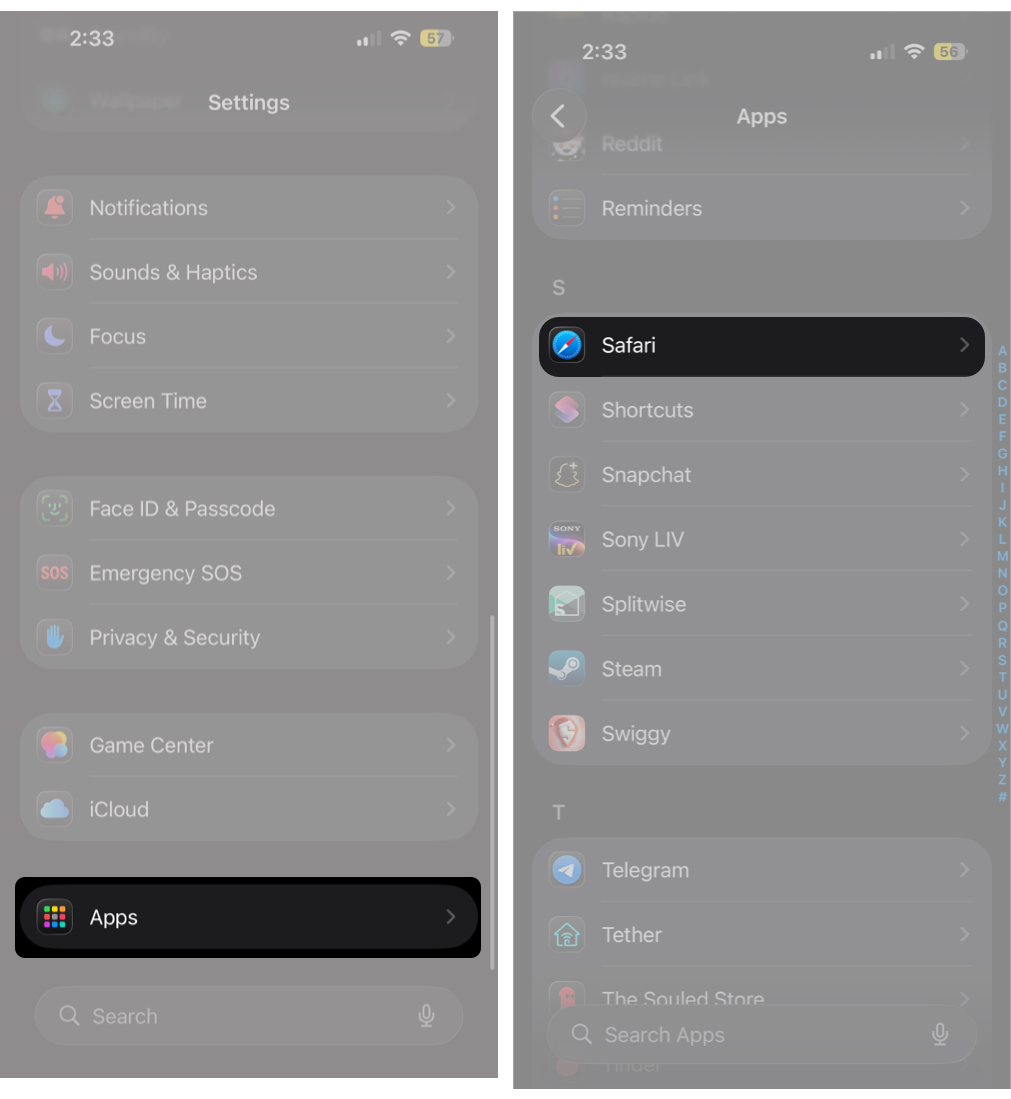Expand the Splitwise settings row
1011x1099 pixels.
762,604
